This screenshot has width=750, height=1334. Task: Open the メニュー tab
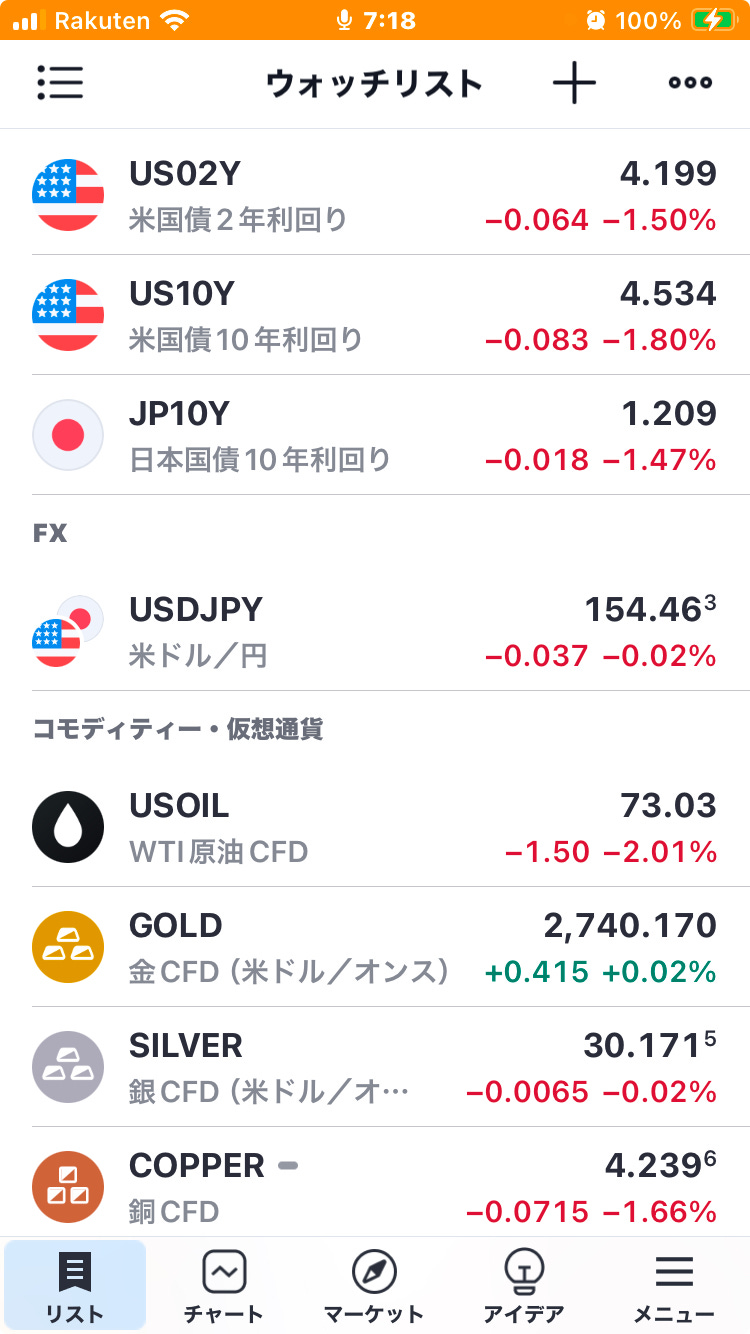click(x=674, y=1287)
